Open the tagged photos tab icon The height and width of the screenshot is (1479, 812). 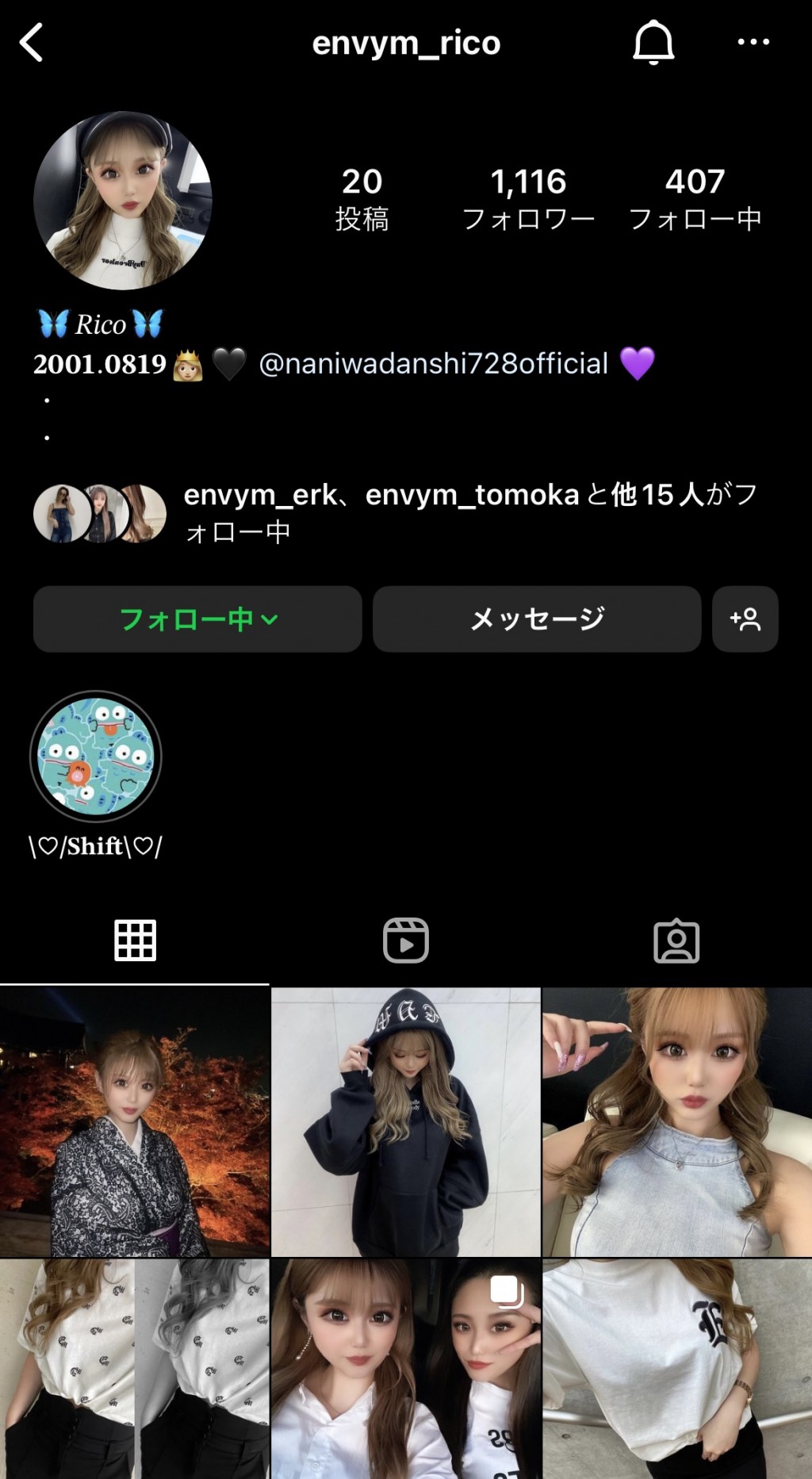click(676, 941)
